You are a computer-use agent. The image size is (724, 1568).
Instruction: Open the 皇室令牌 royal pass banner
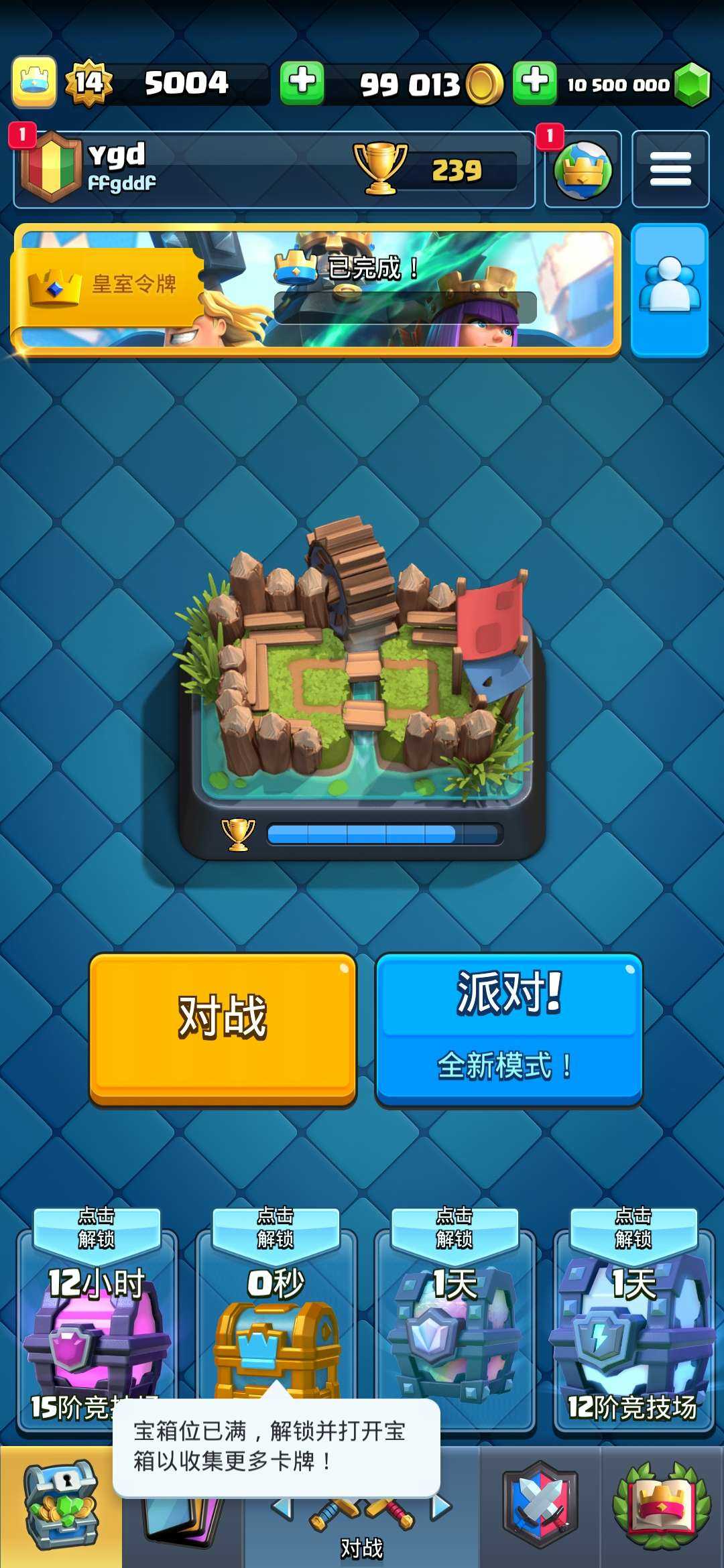click(315, 288)
